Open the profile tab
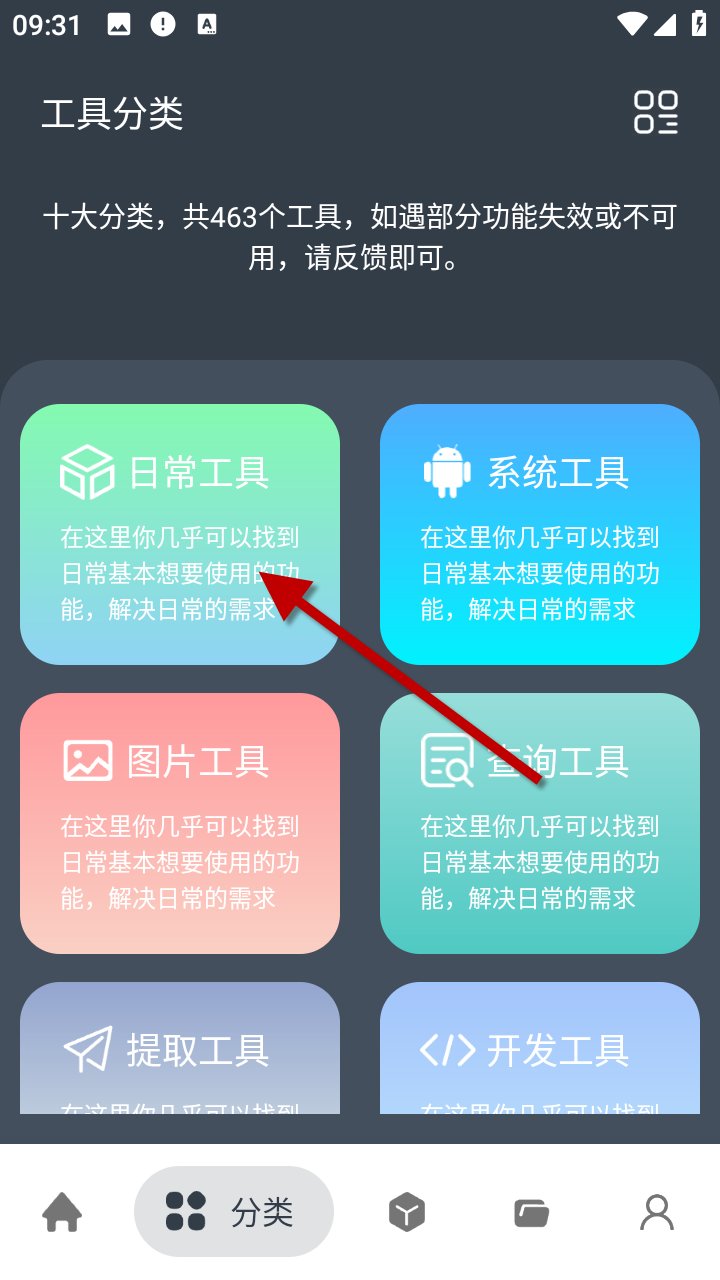 [657, 1213]
